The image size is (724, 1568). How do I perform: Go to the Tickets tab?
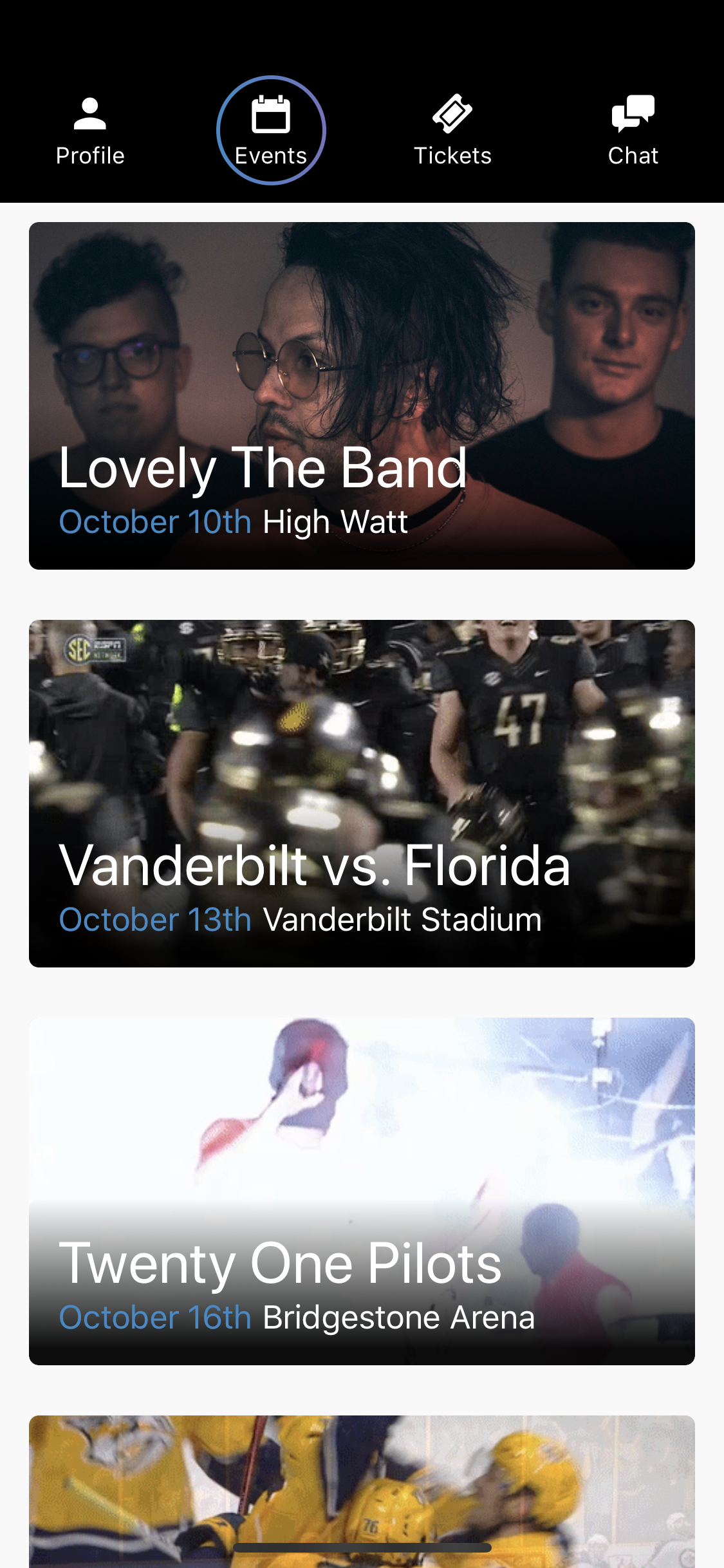pos(452,131)
